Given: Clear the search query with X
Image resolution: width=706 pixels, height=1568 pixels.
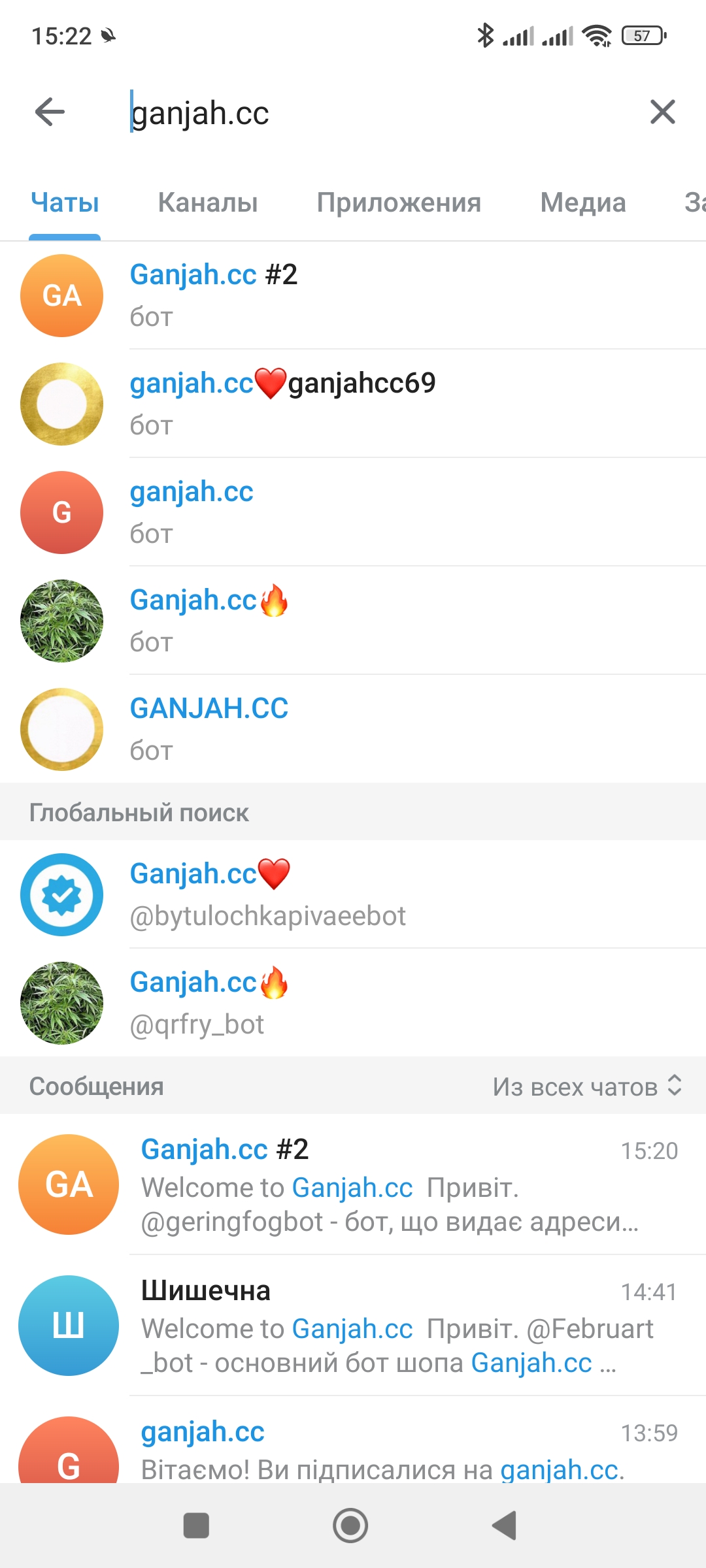Looking at the screenshot, I should click(x=662, y=112).
